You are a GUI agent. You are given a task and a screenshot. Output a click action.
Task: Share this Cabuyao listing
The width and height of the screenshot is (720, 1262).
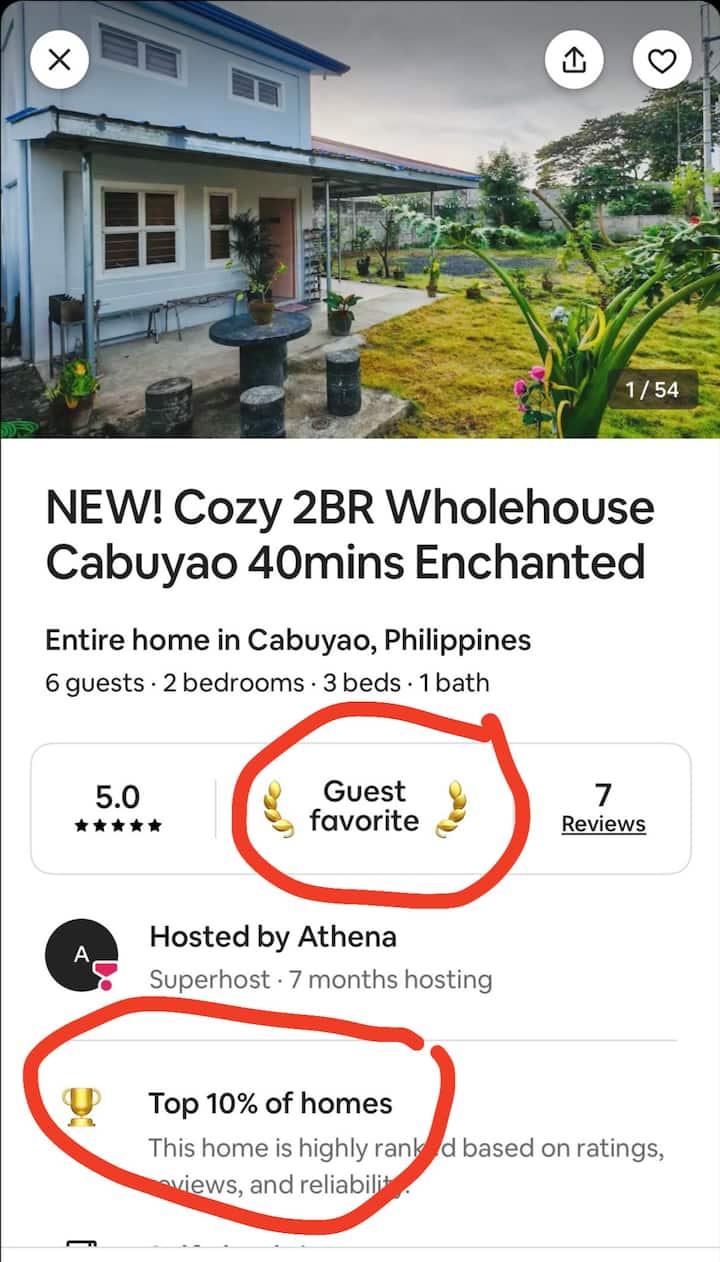click(574, 61)
